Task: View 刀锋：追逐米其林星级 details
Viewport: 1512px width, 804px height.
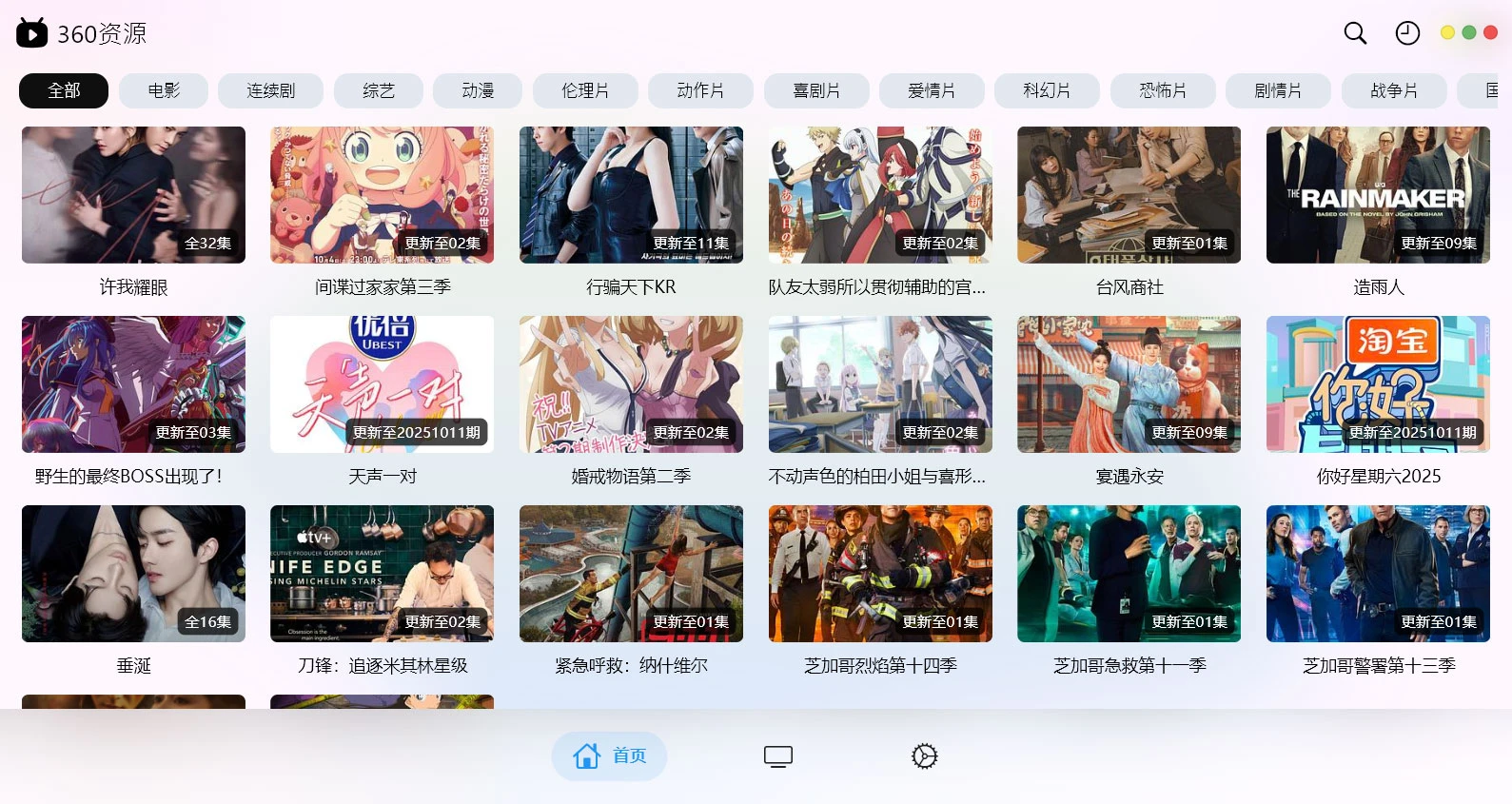Action: point(382,574)
